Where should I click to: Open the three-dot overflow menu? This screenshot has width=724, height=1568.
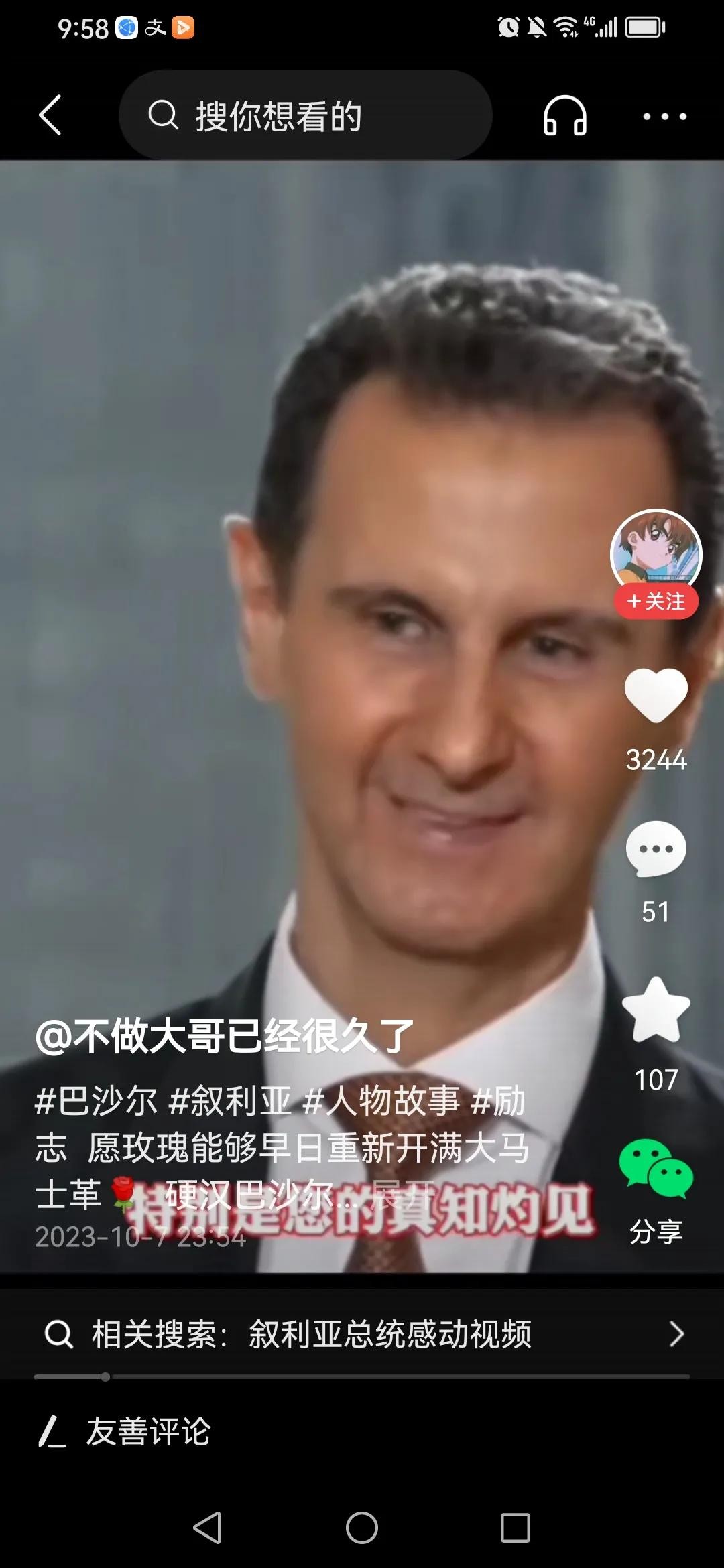point(664,117)
